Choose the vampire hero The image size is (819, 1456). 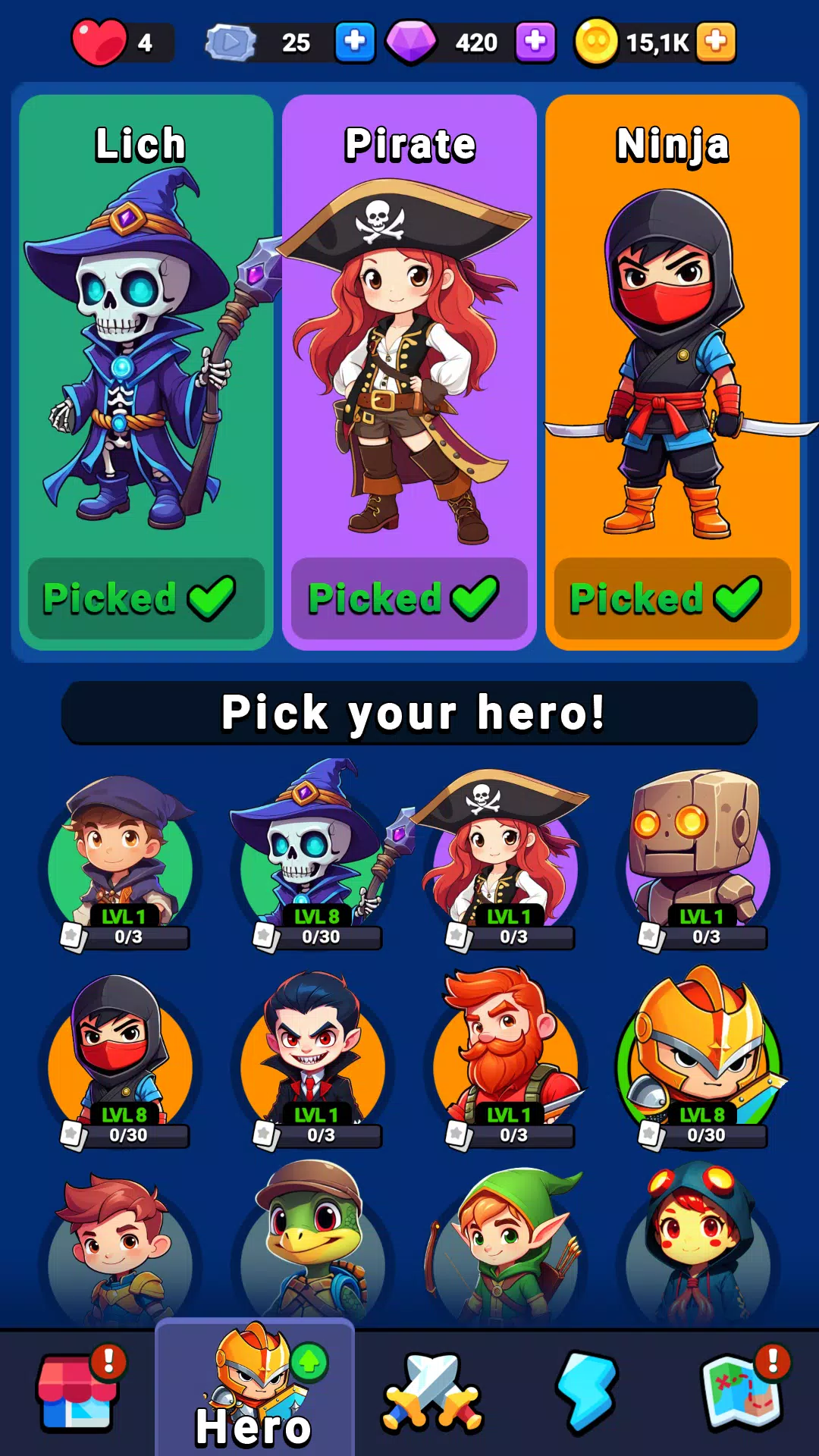312,1058
